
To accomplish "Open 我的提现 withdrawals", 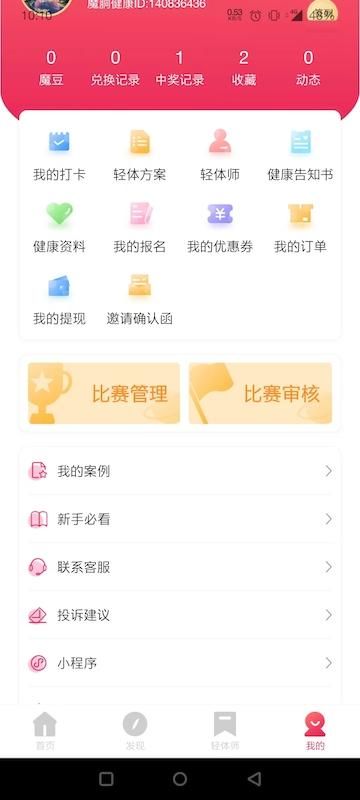I will pyautogui.click(x=59, y=299).
